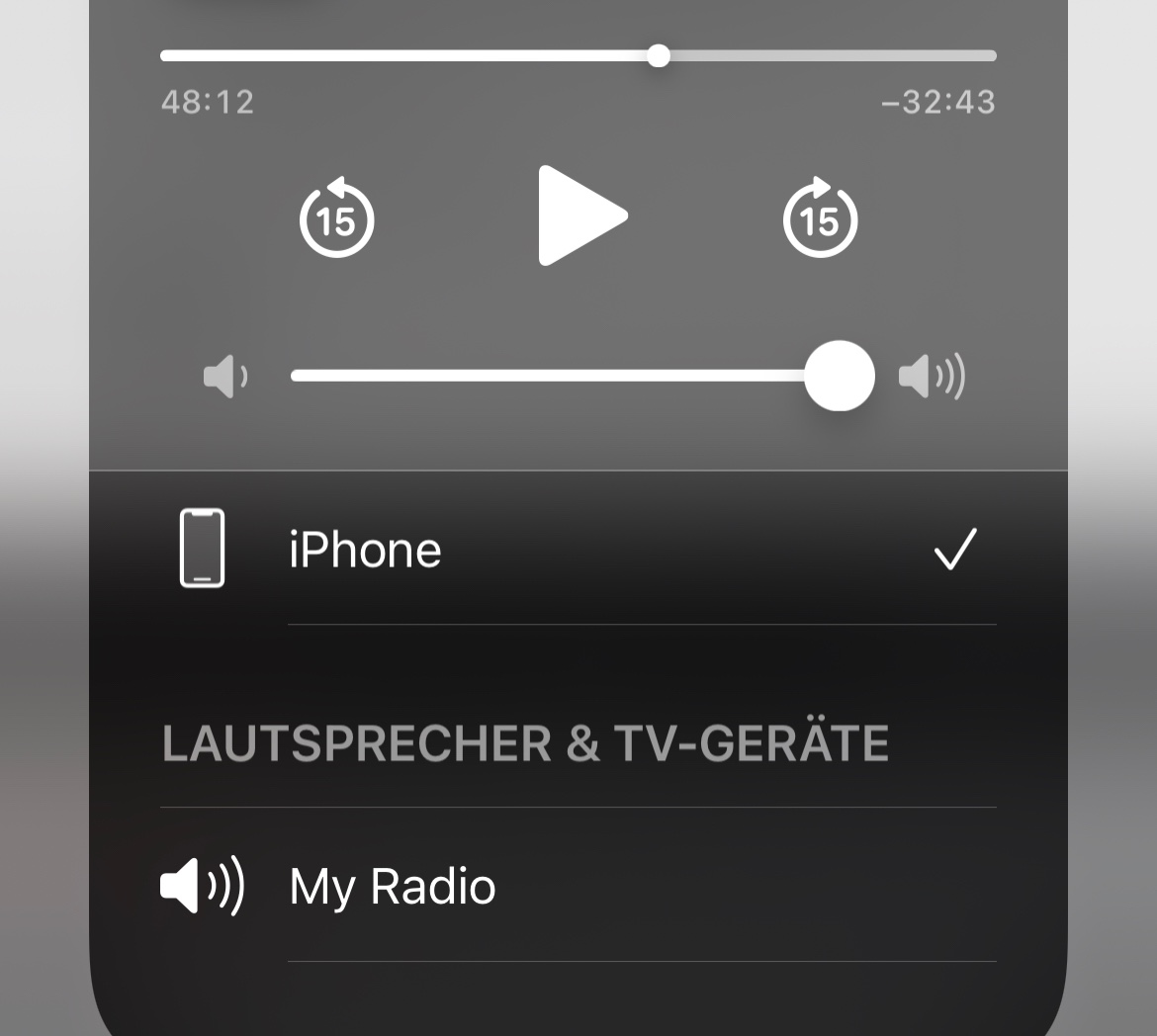Start playback with the play button

point(581,216)
